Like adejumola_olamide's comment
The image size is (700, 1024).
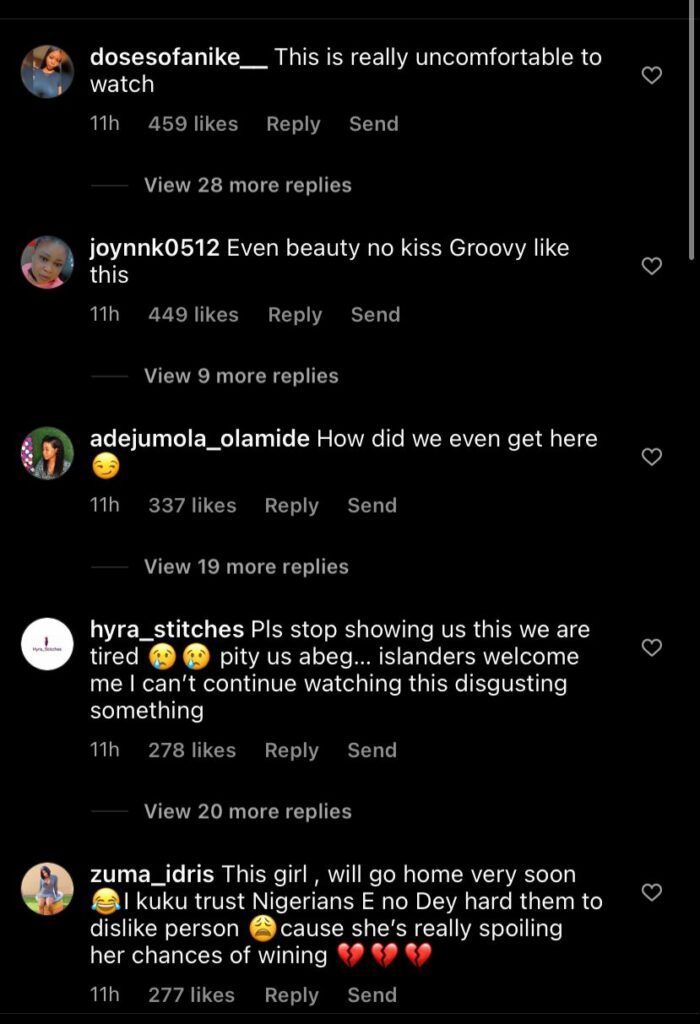click(x=651, y=457)
